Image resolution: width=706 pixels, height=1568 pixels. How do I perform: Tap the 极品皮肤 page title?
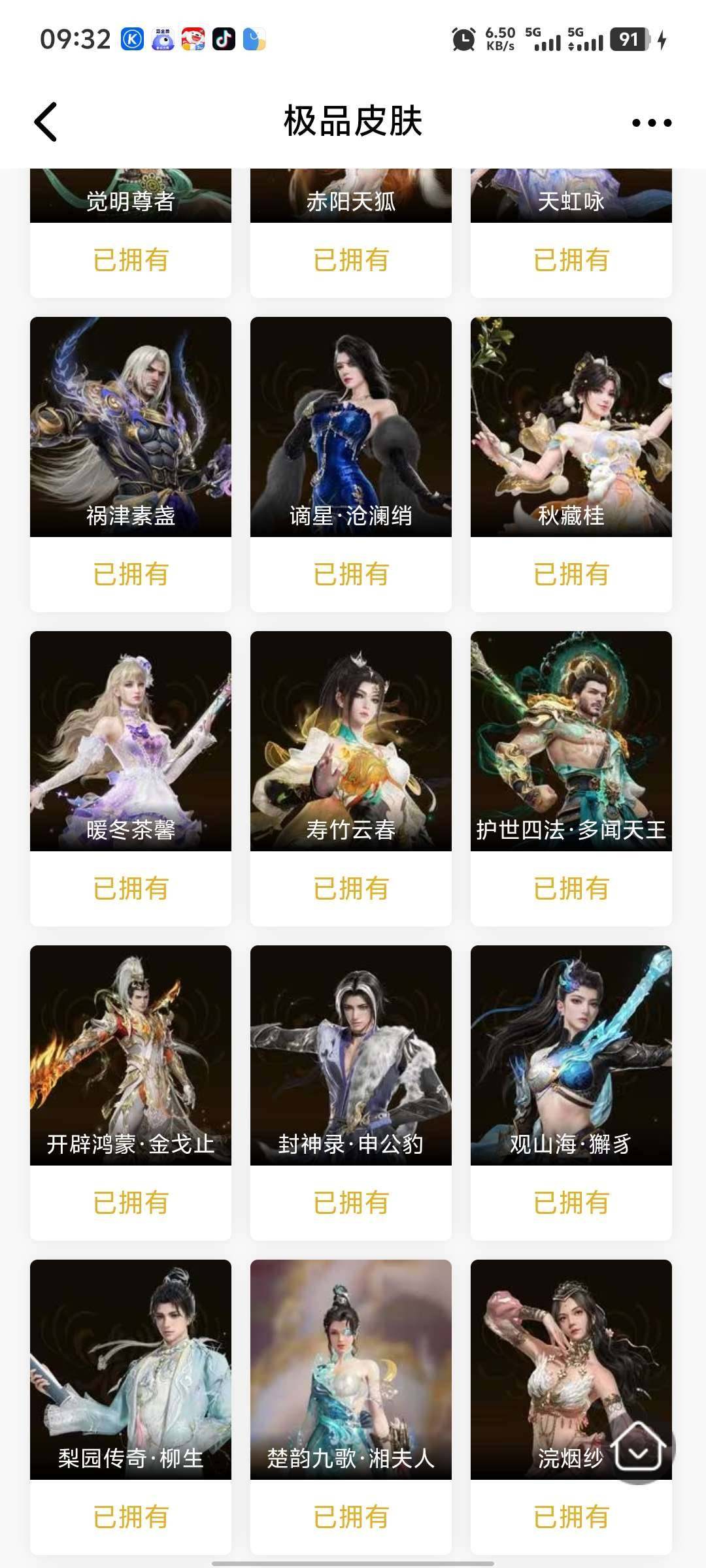[352, 122]
